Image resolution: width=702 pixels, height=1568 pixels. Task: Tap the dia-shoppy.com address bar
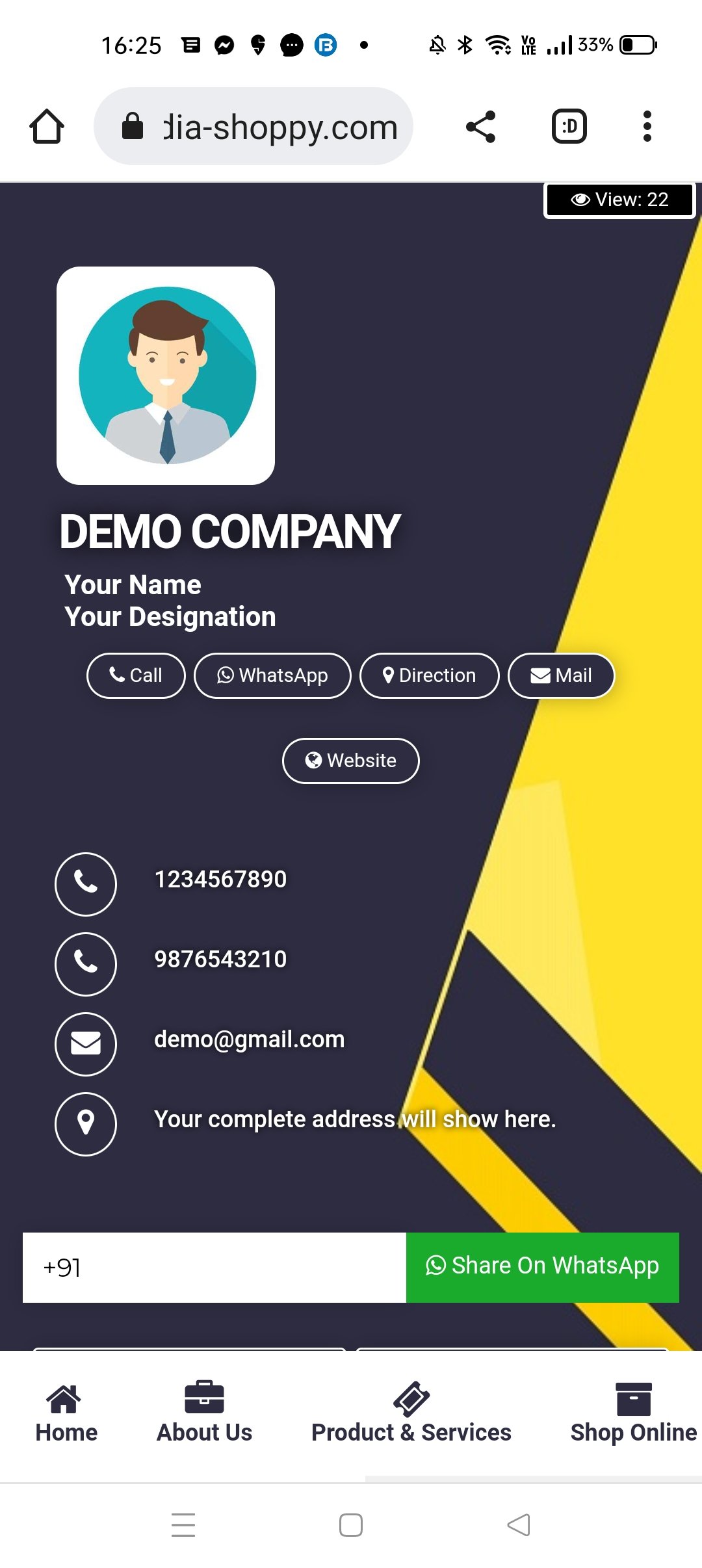pos(253,126)
